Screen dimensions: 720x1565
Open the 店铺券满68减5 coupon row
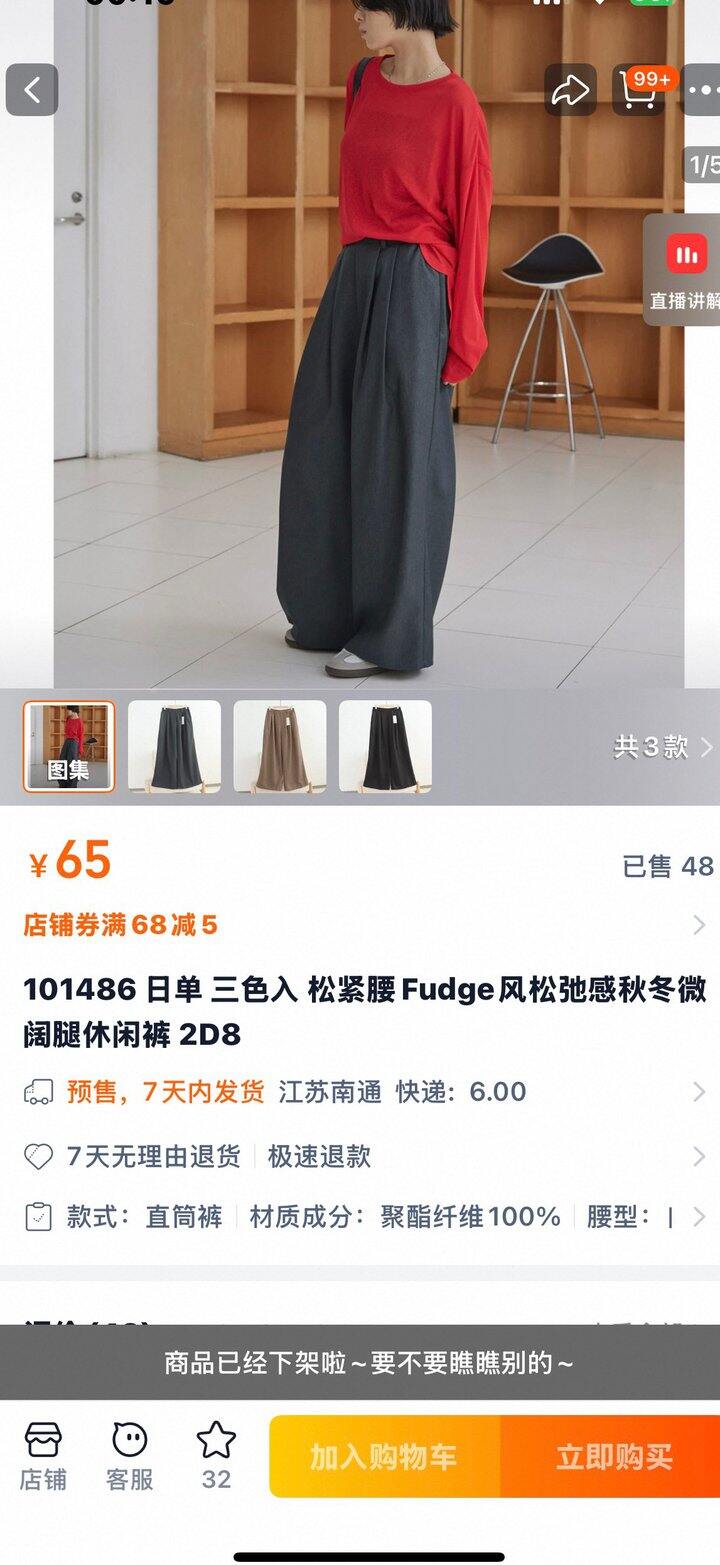(360, 925)
